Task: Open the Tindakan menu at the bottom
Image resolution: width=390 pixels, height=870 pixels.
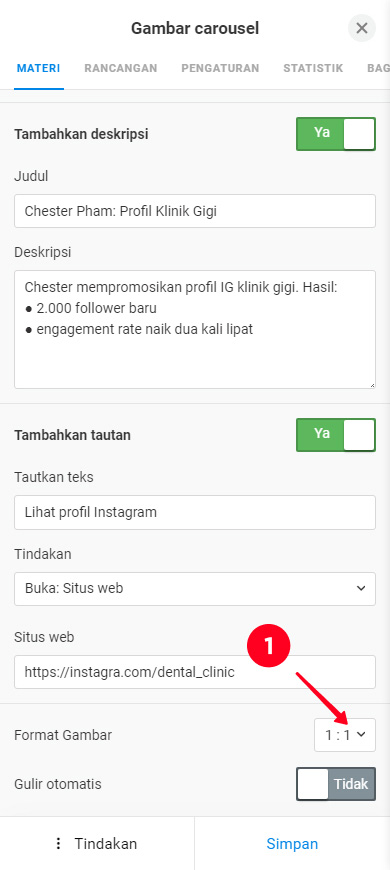Action: click(x=97, y=844)
